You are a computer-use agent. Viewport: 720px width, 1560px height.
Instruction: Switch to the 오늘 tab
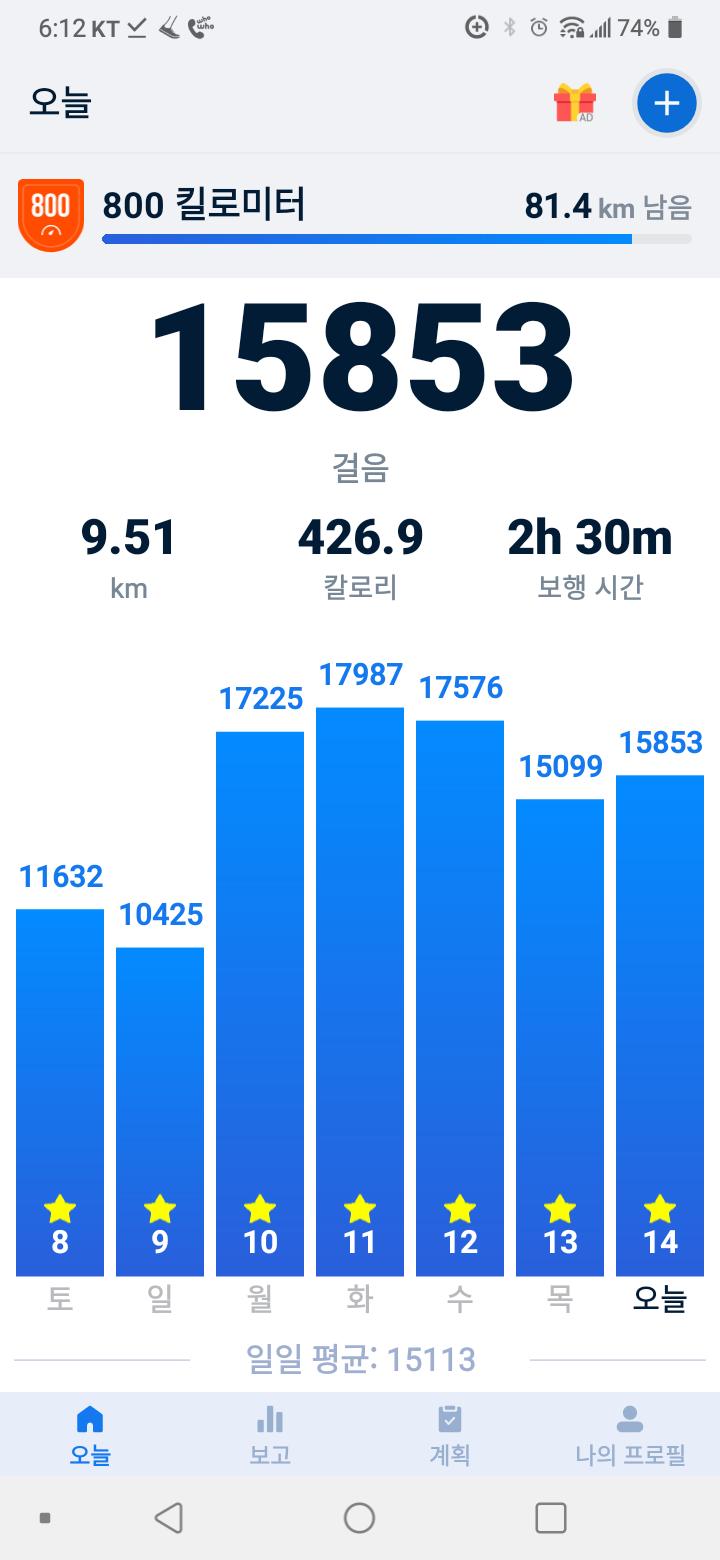90,1435
